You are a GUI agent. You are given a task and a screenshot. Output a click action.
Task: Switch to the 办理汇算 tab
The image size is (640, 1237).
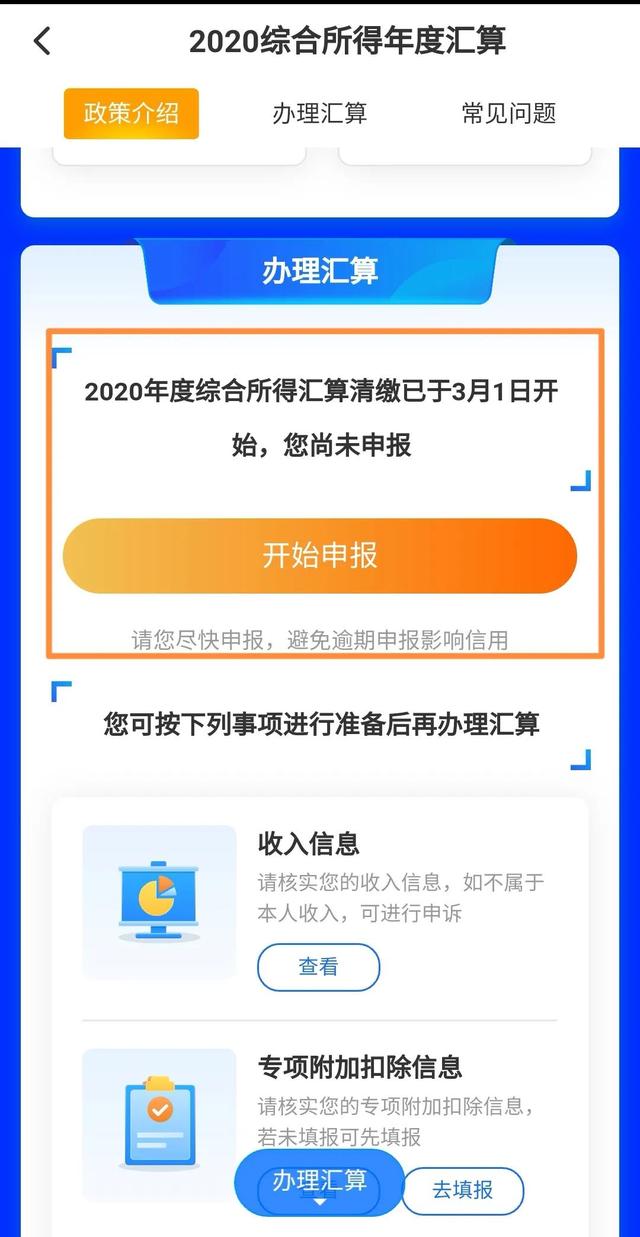[x=320, y=113]
